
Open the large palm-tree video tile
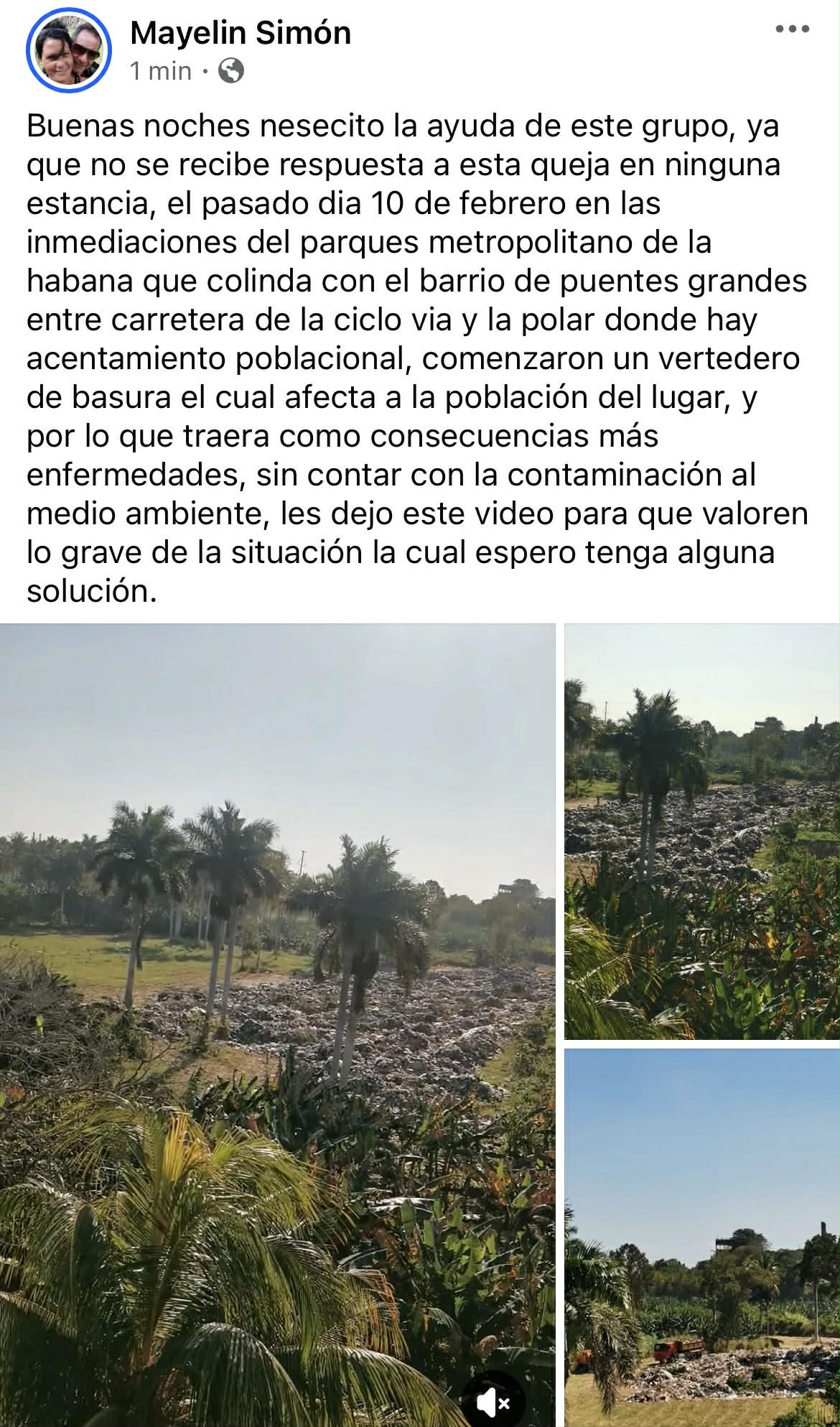click(277, 1005)
